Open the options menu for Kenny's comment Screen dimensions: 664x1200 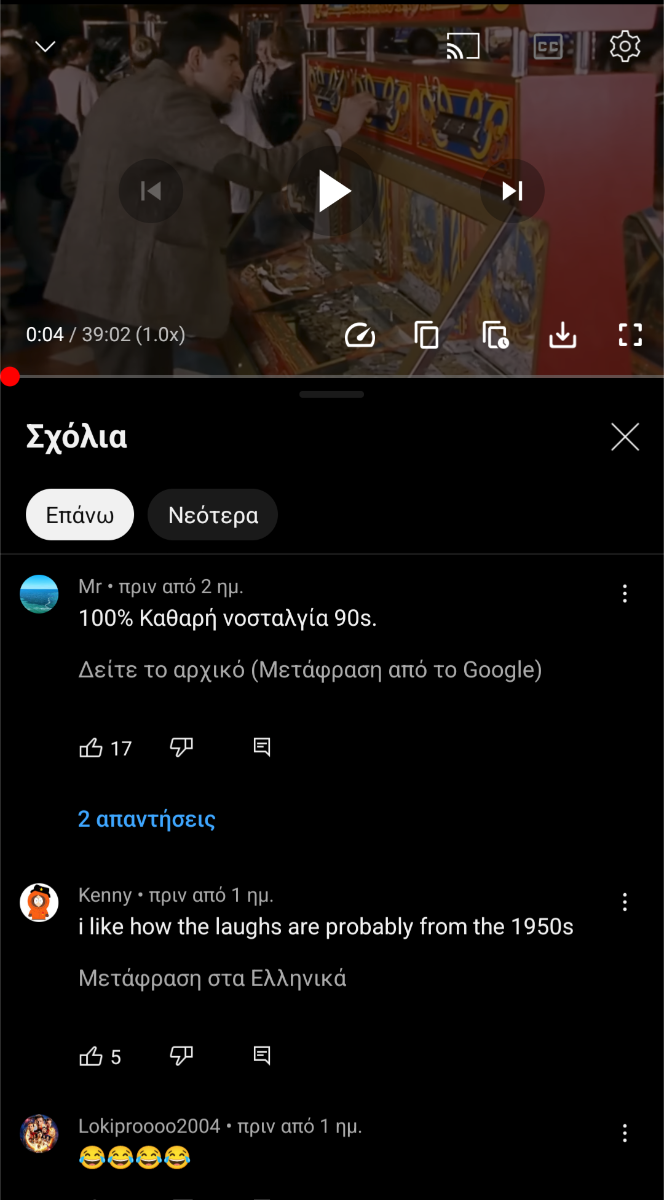pos(625,902)
